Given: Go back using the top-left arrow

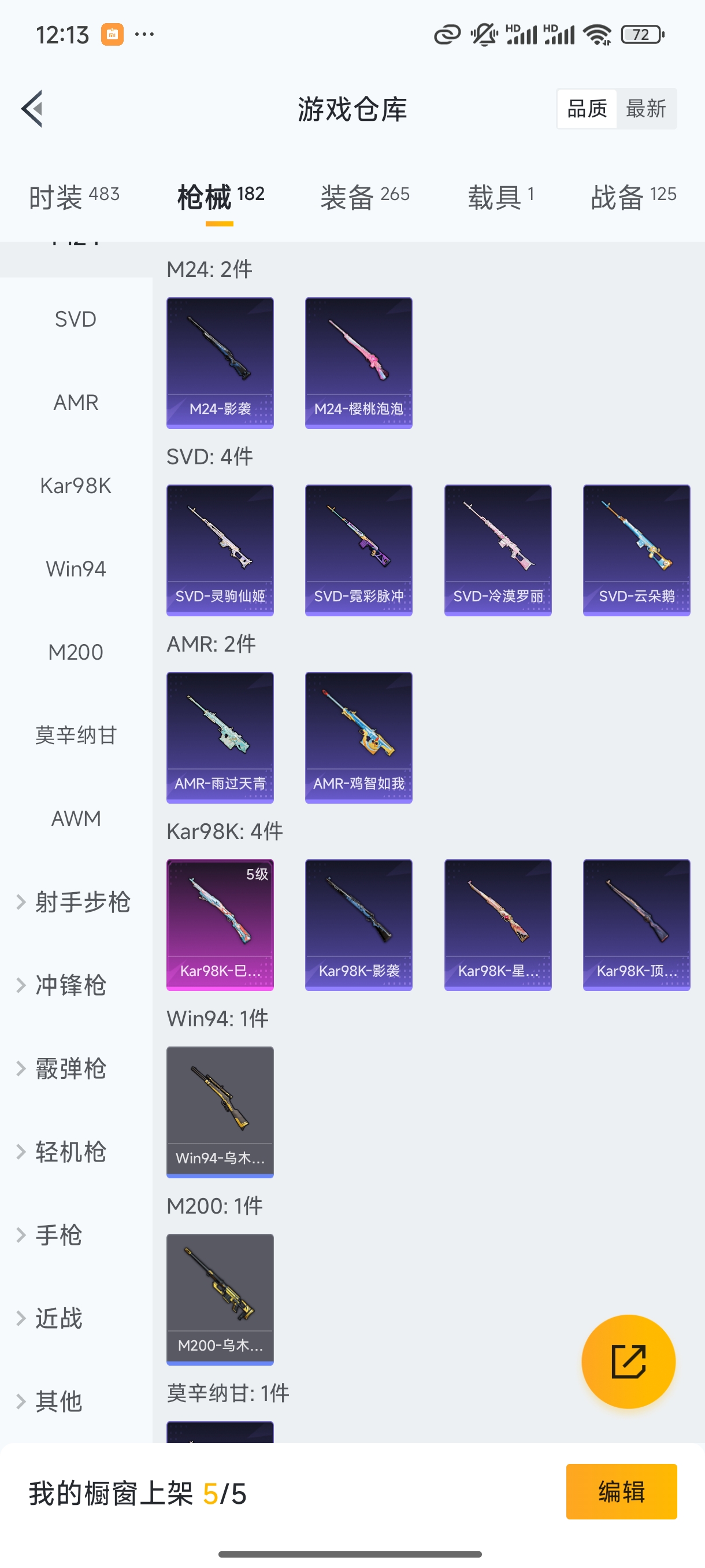Looking at the screenshot, I should pos(33,109).
